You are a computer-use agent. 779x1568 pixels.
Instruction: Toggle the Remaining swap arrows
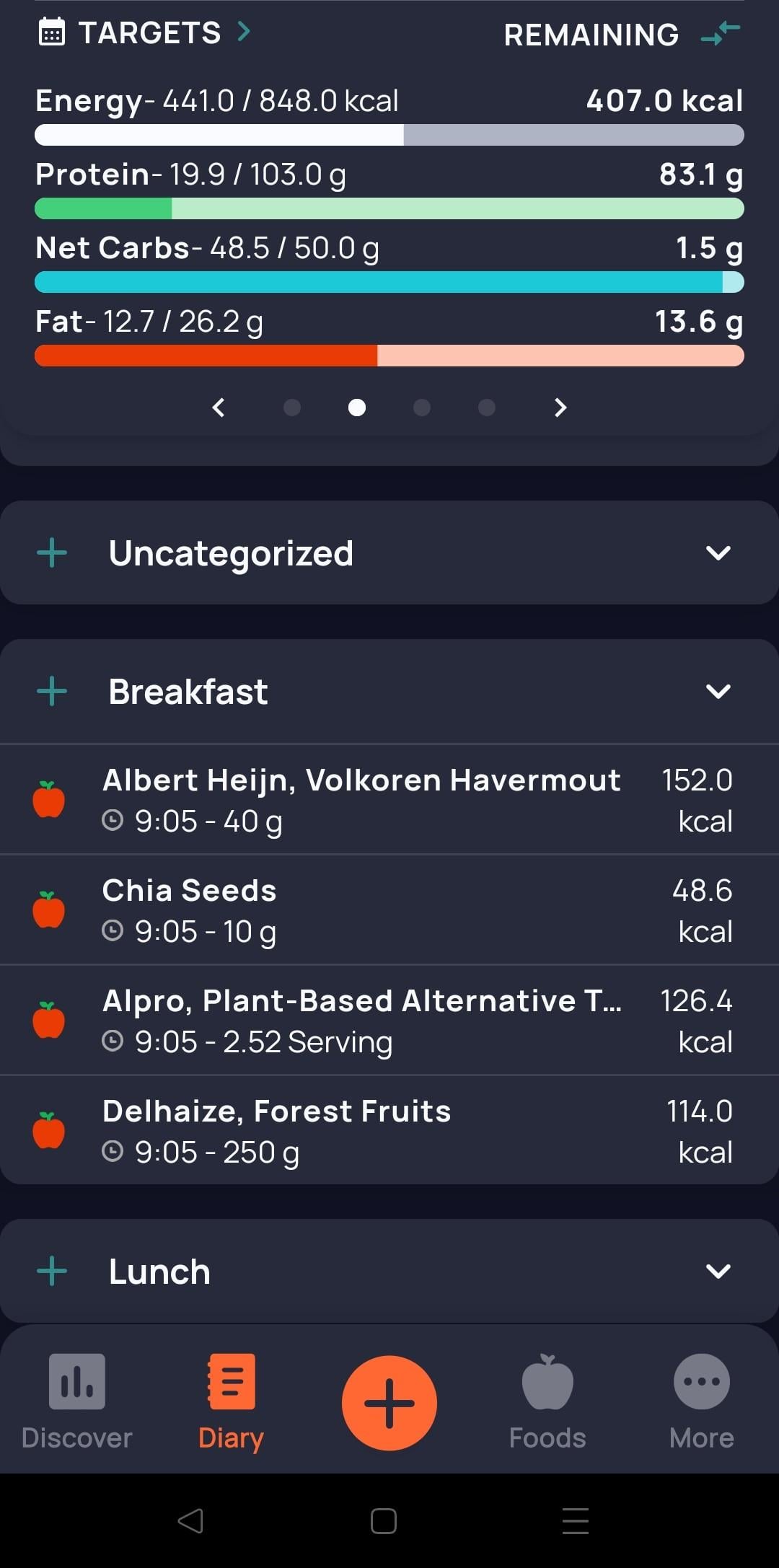(720, 33)
